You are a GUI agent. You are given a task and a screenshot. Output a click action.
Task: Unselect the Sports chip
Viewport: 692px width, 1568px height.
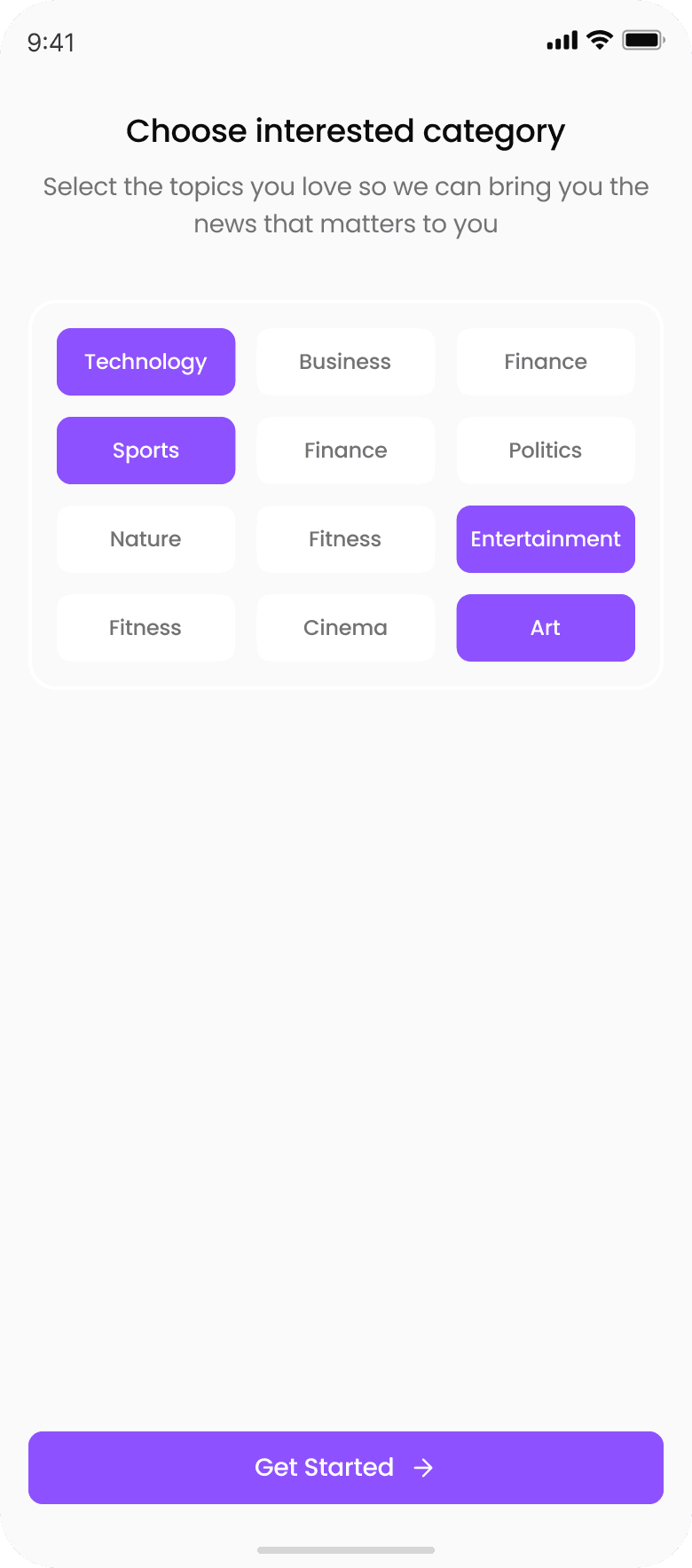(x=145, y=451)
